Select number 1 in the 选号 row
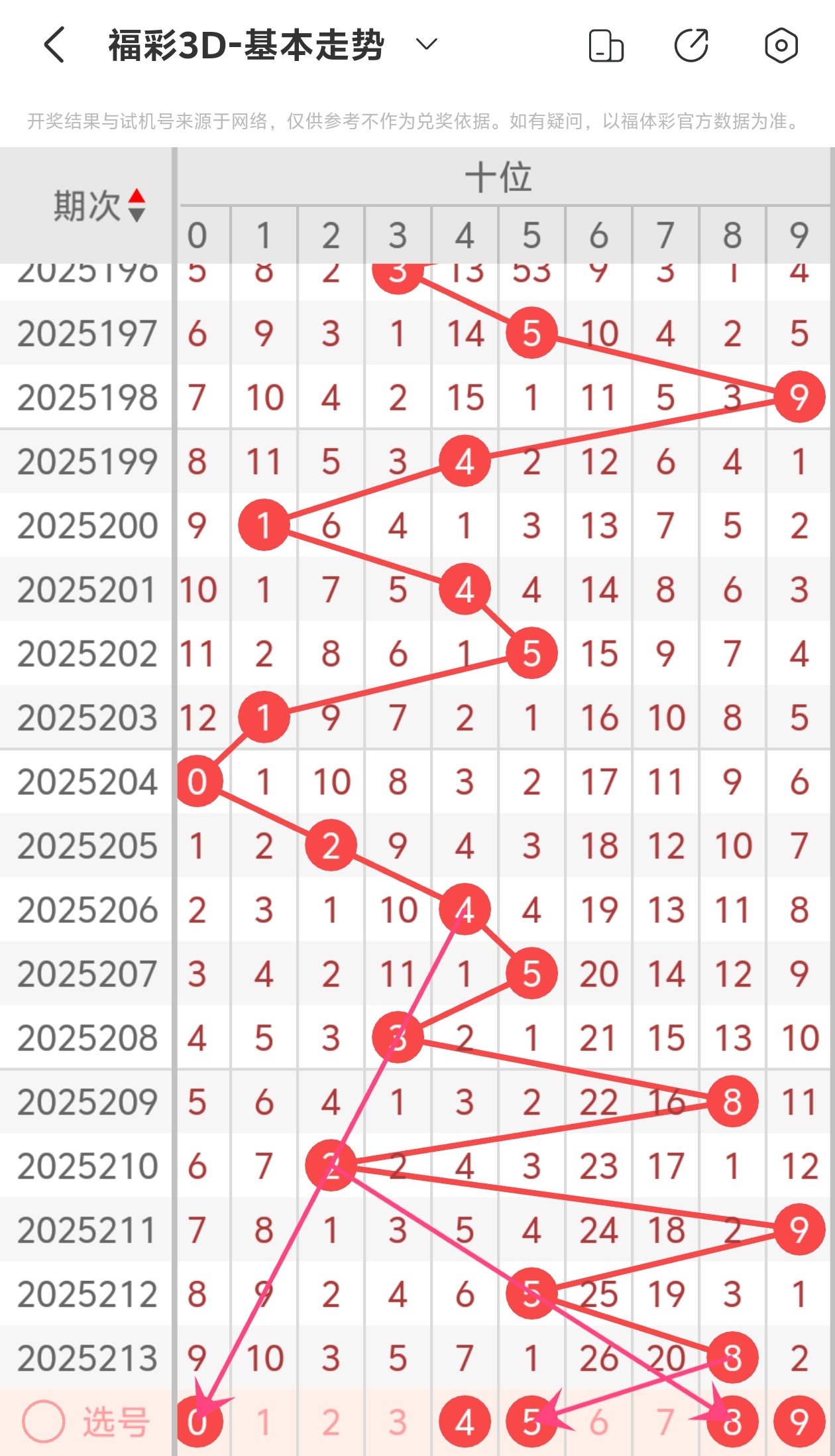The height and width of the screenshot is (1456, 835). [x=264, y=1422]
